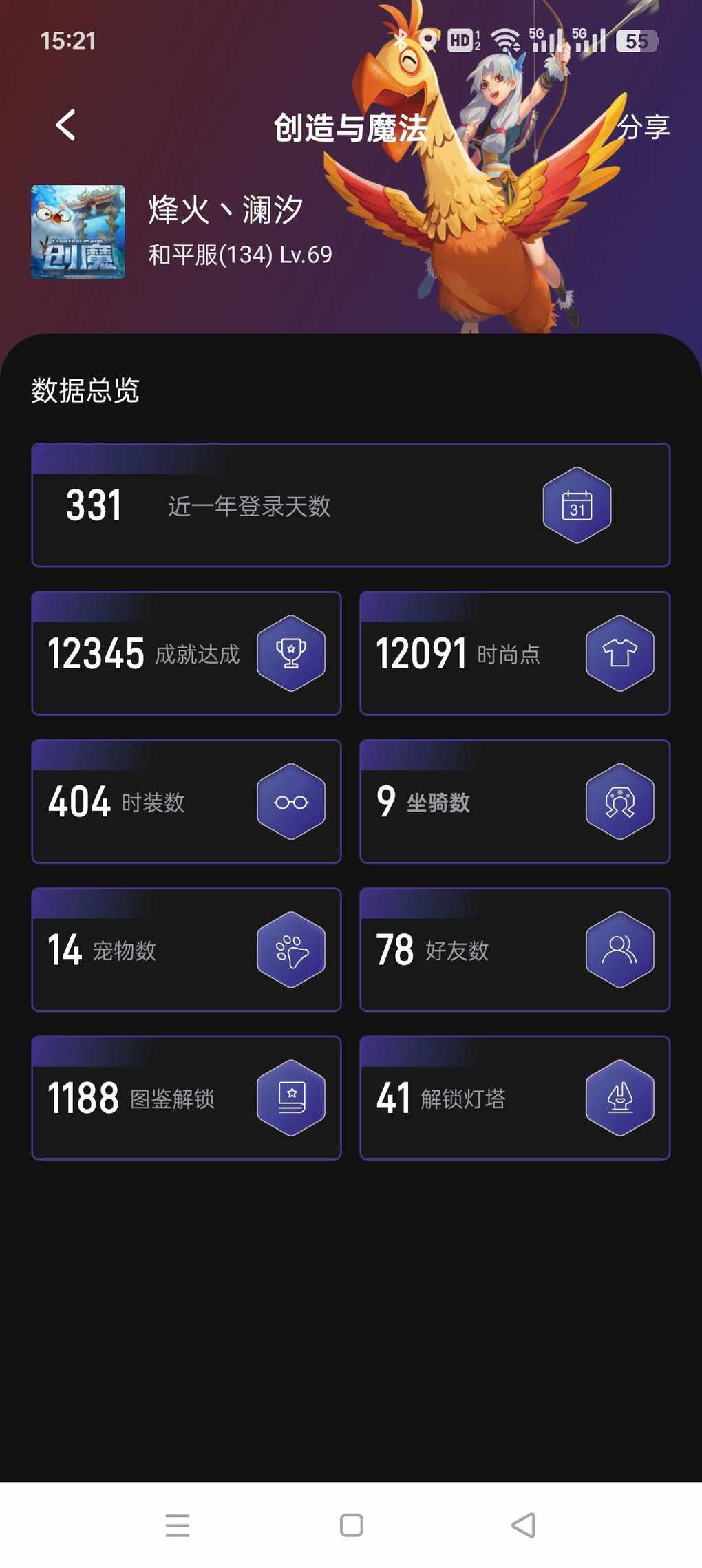Viewport: 702px width, 1568px height.
Task: Go back using the top-left arrow
Action: [x=65, y=125]
